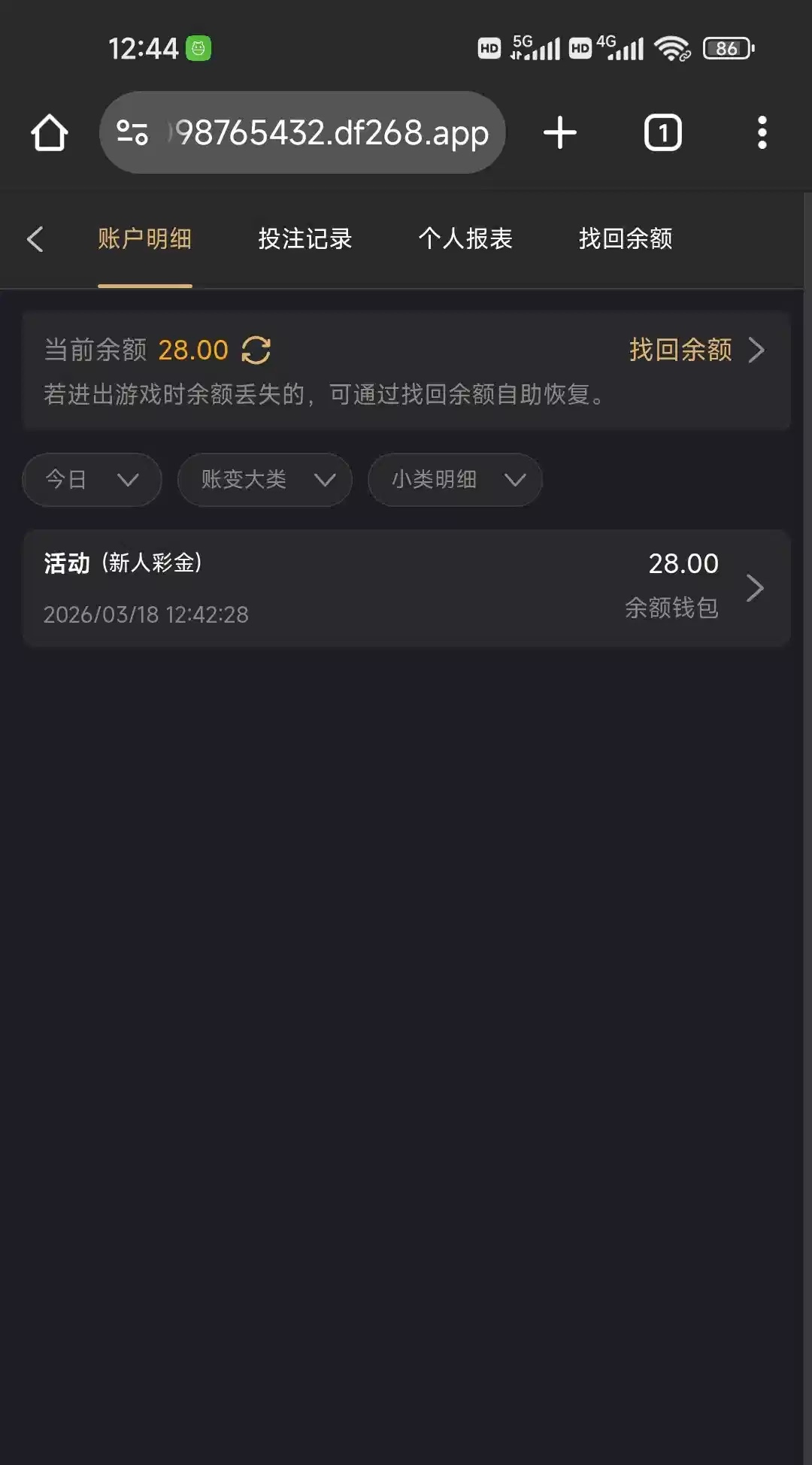Select the 账户明细 tab

tap(144, 239)
